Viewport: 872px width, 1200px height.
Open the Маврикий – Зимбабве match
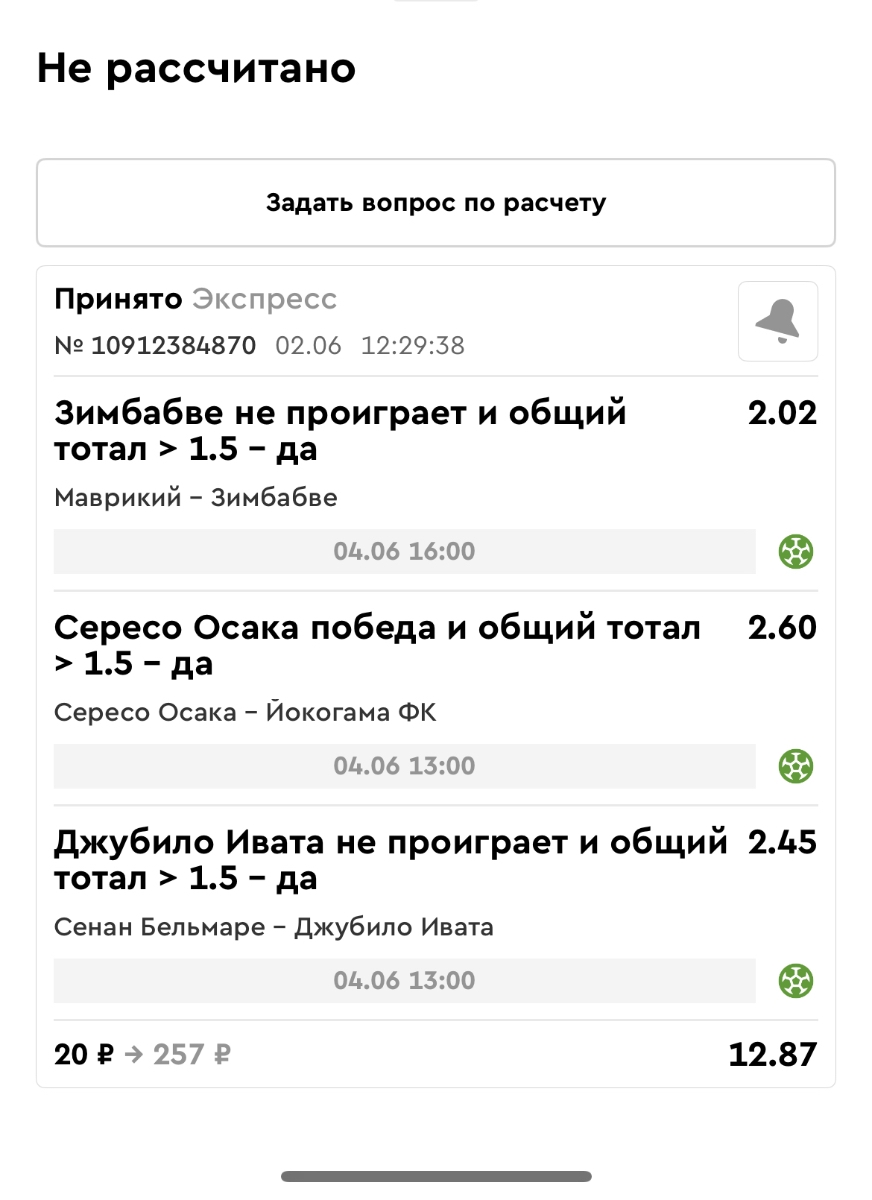pyautogui.click(x=196, y=498)
